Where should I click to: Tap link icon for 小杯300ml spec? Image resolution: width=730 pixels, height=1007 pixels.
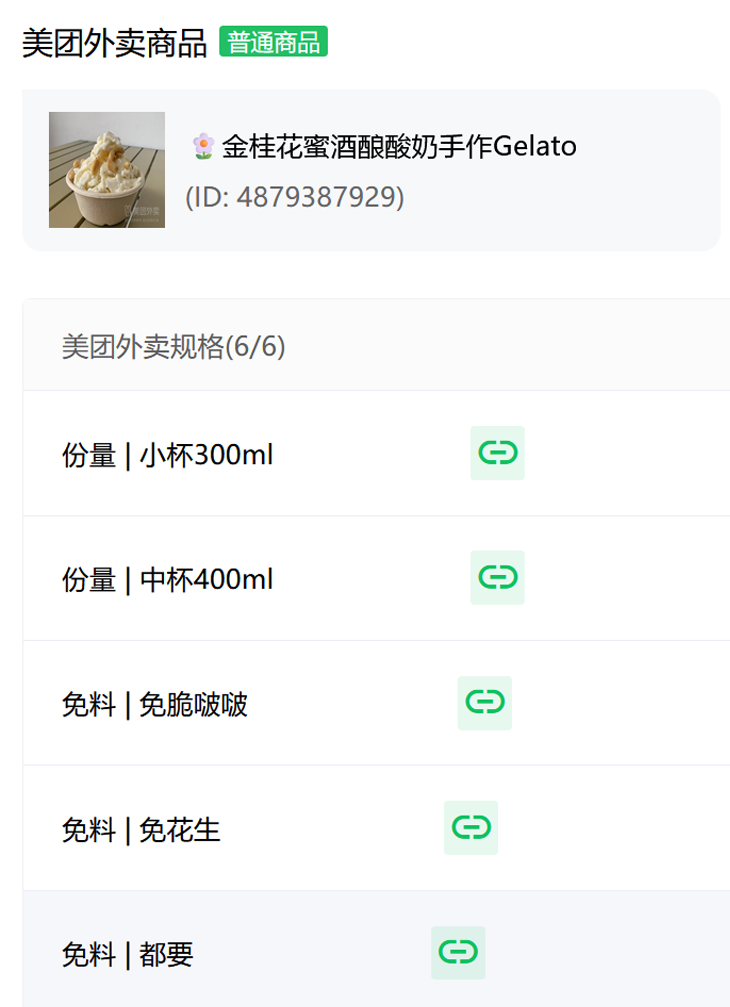point(497,453)
